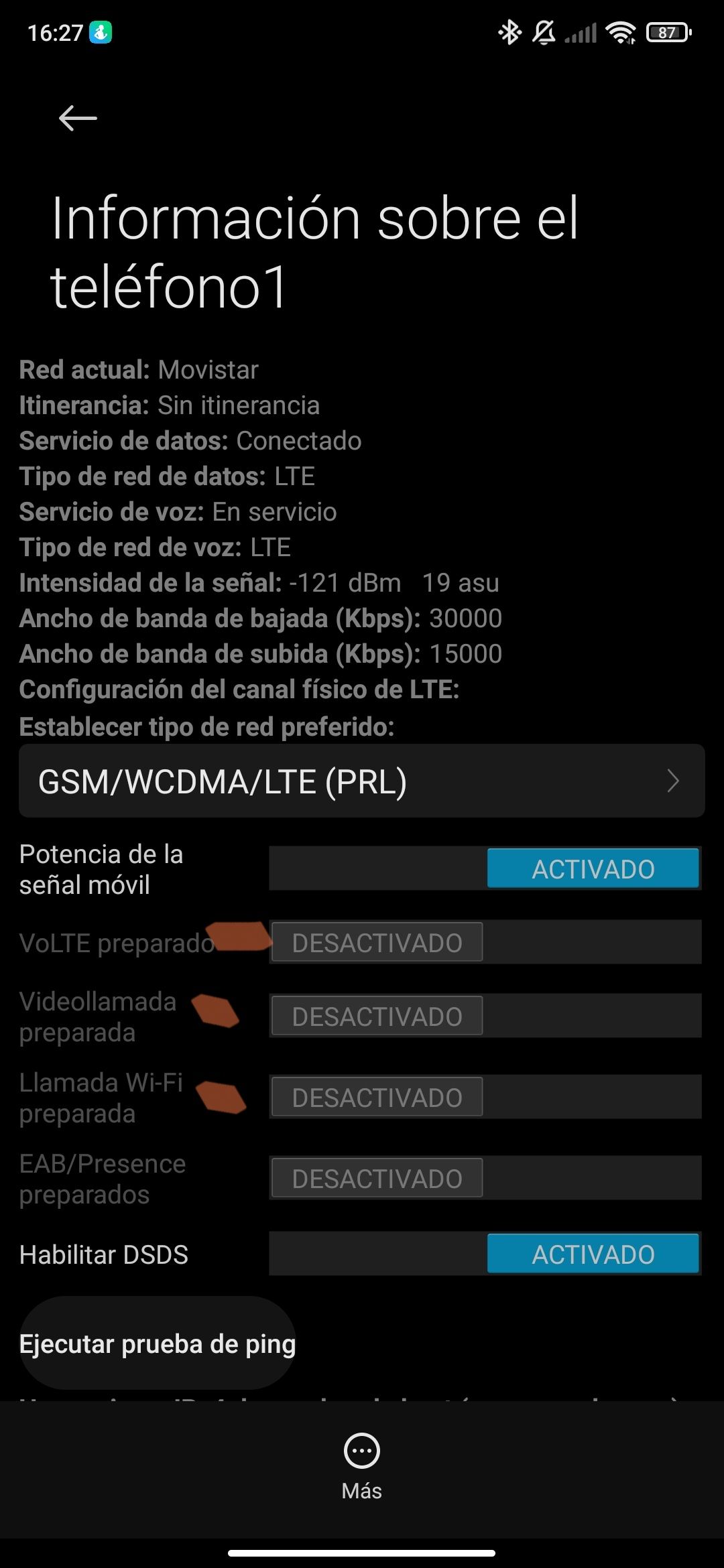Toggle the VoLTE preparado switch

click(485, 942)
